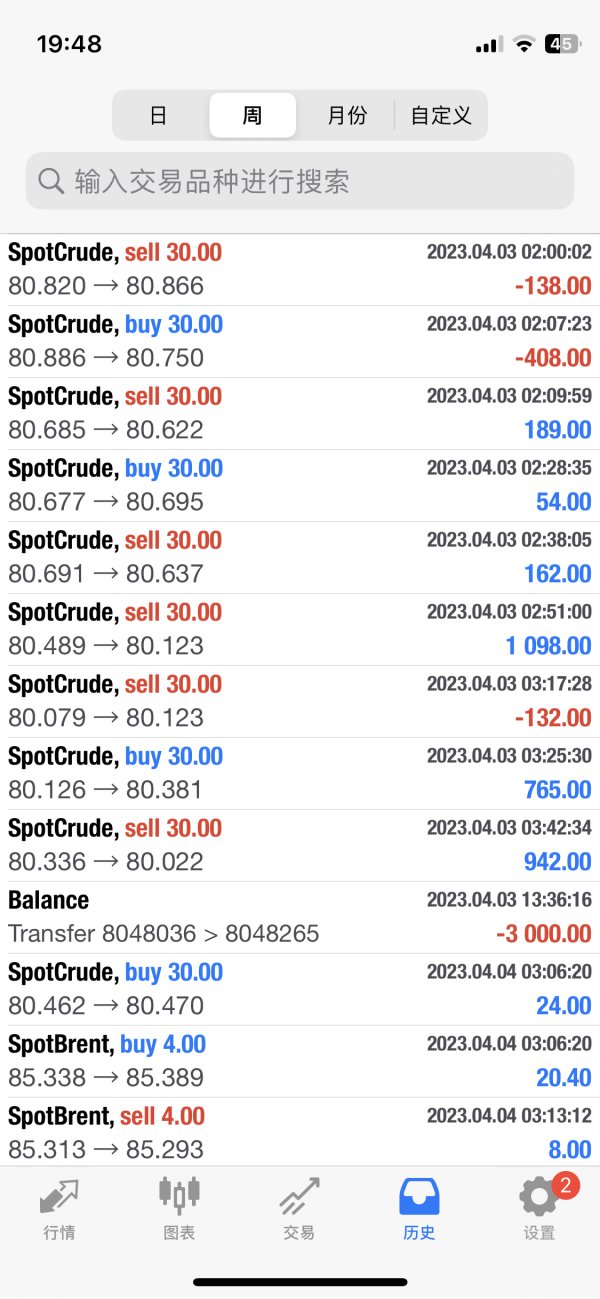
Task: Open the 历史 history tab
Action: tap(419, 1208)
